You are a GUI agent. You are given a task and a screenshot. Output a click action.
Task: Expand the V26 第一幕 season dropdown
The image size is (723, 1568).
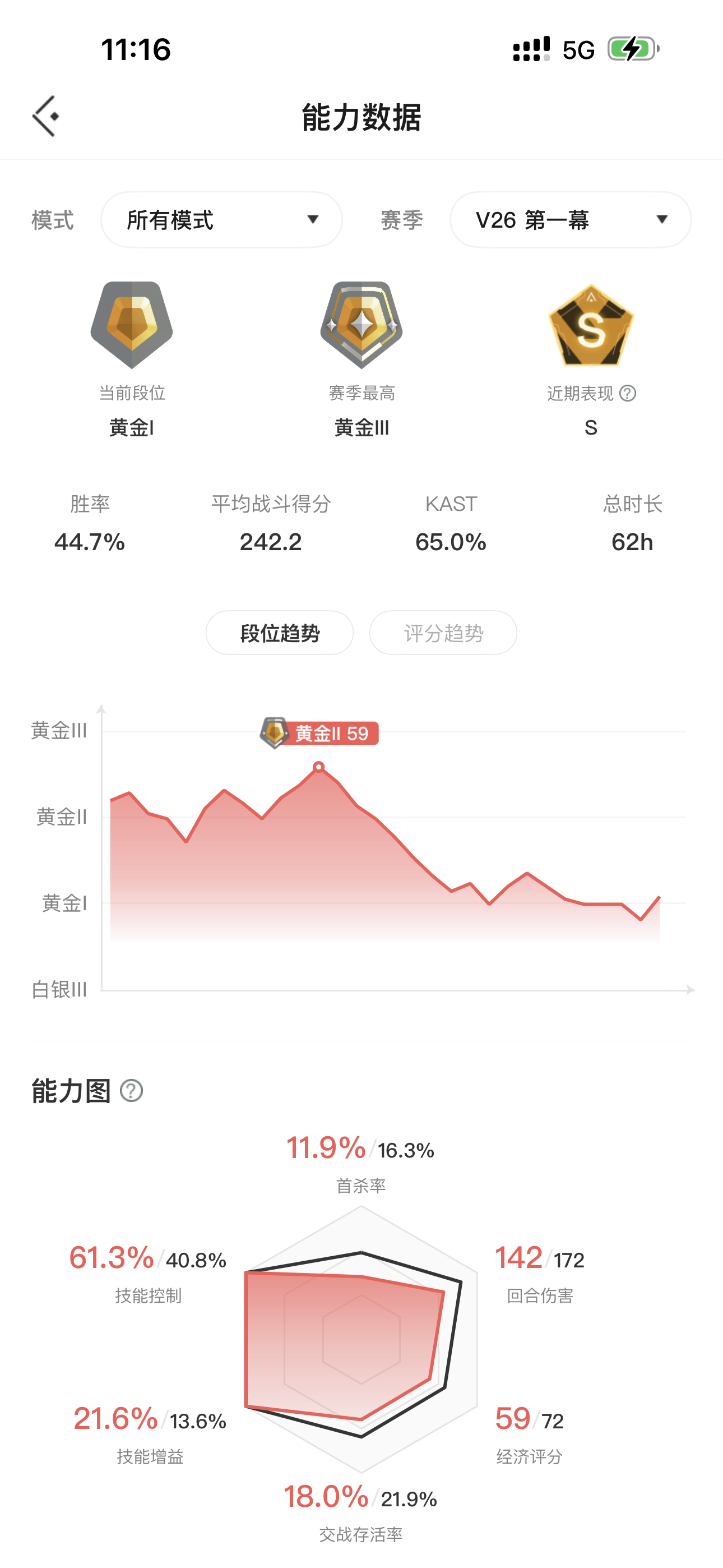(x=569, y=220)
